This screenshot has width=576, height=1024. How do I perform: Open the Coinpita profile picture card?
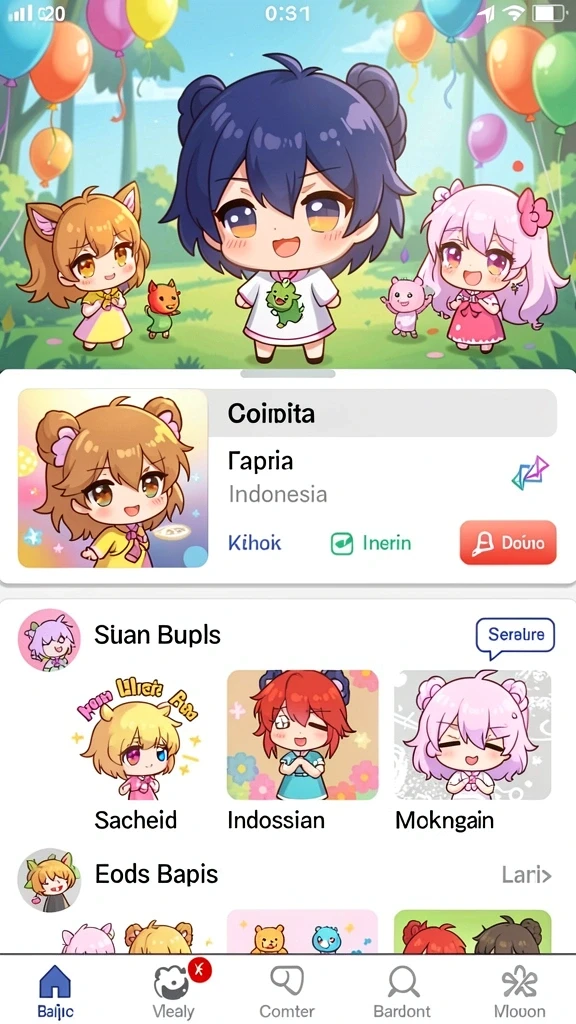(113, 478)
